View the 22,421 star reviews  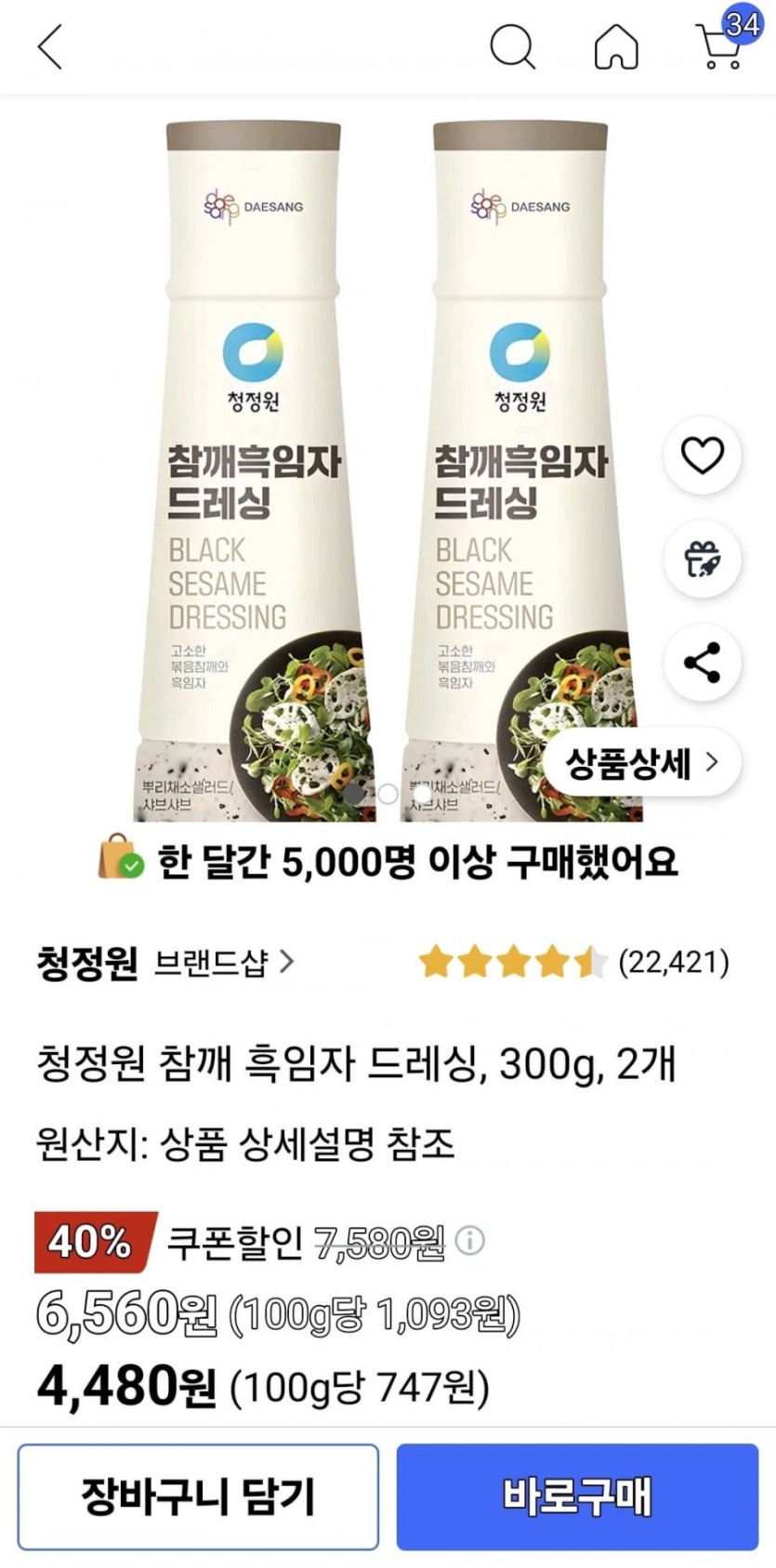tap(573, 963)
